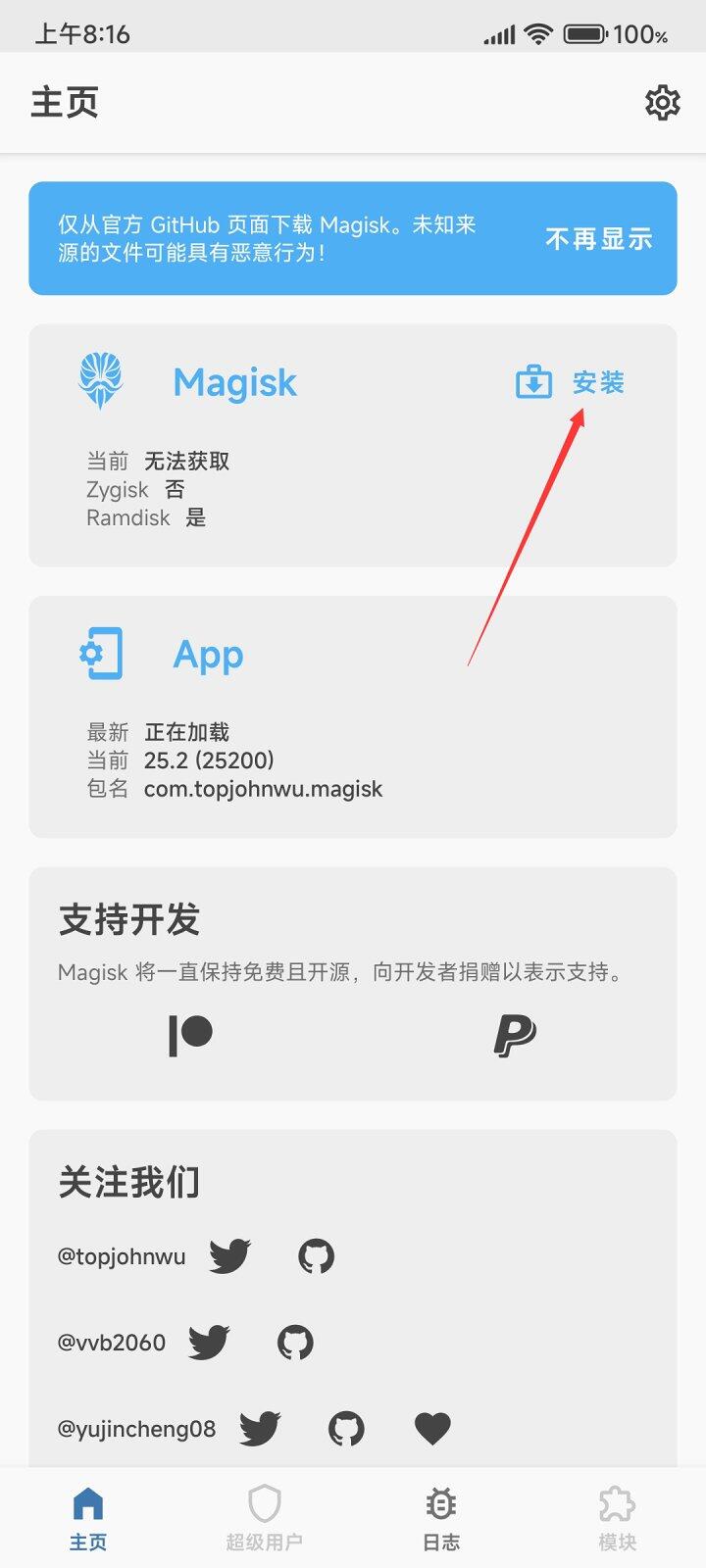Screen dimensions: 706x1568
Task: Select the 主页 tab
Action: (x=88, y=1517)
